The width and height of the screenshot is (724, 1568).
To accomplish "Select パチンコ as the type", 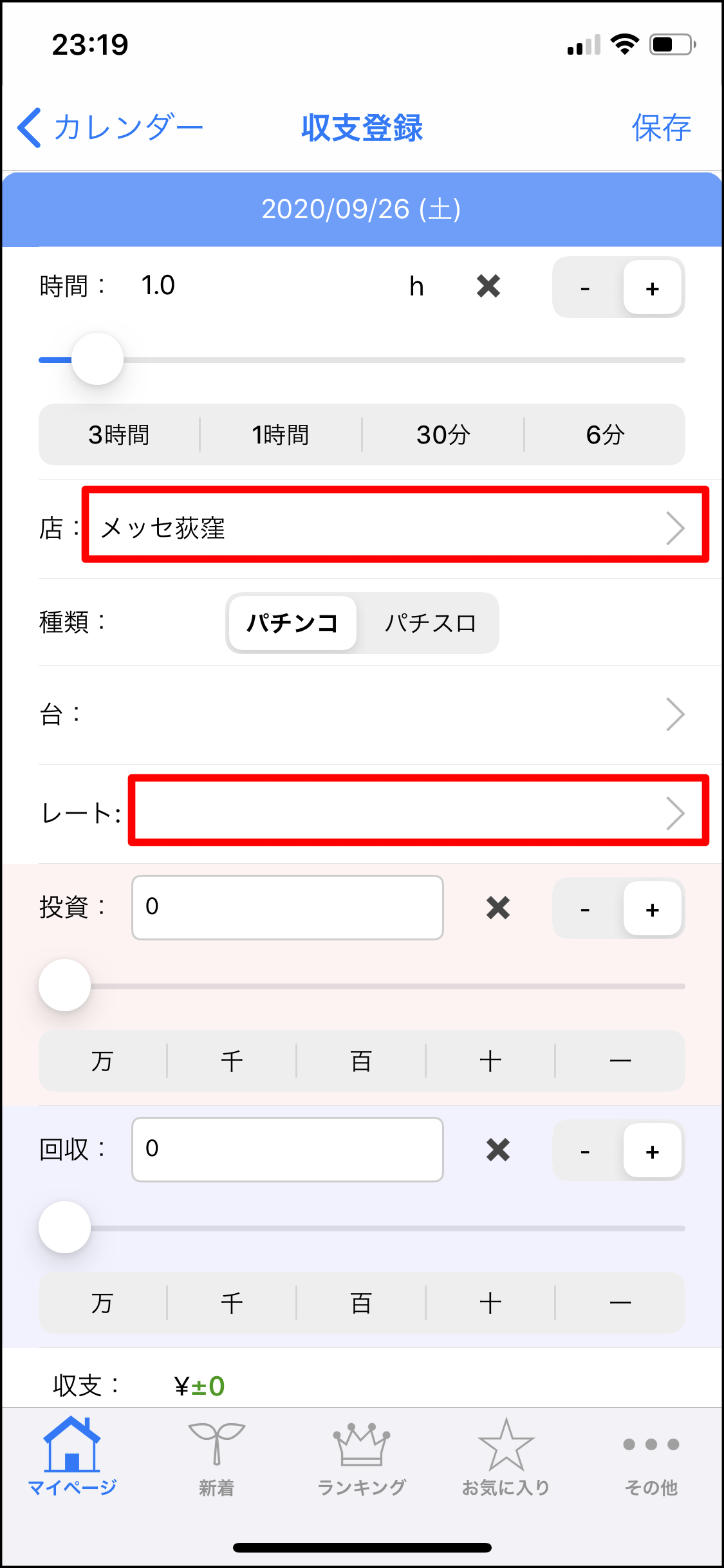I will 293,623.
